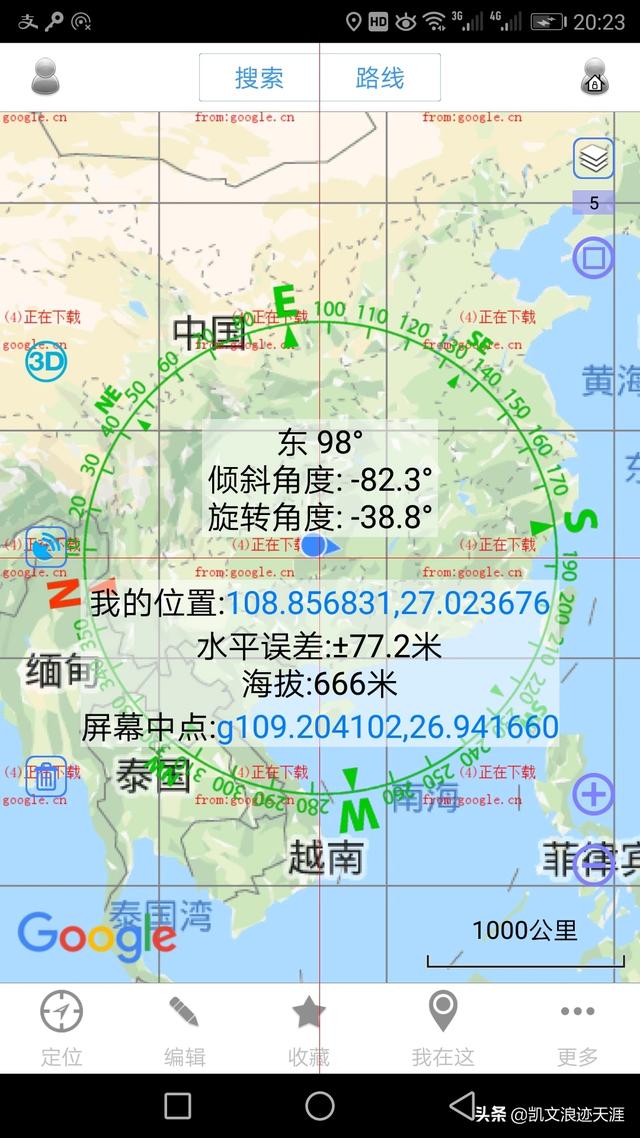The height and width of the screenshot is (1138, 640).
Task: Select the 我在这 tab
Action: click(443, 1027)
